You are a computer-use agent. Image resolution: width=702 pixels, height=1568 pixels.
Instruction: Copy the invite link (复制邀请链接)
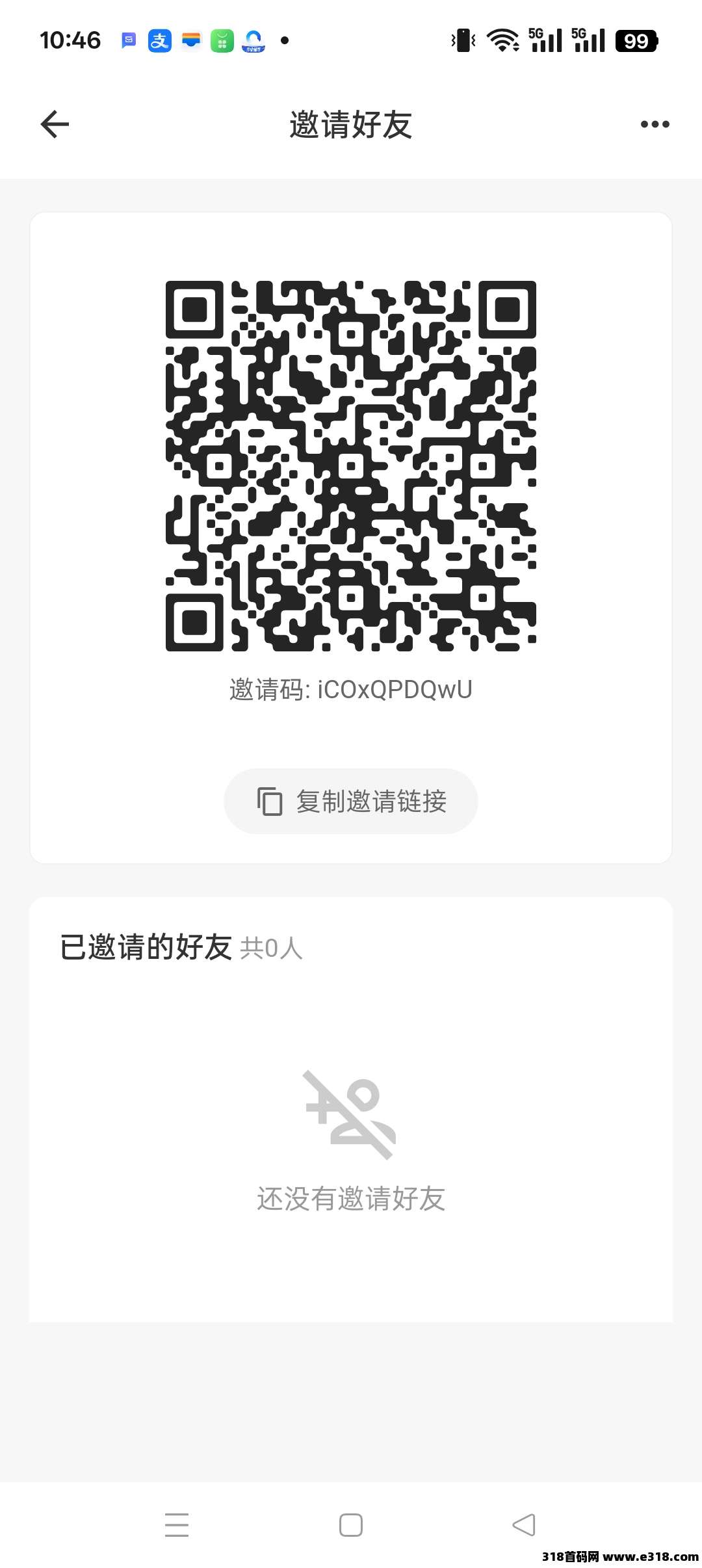(351, 801)
